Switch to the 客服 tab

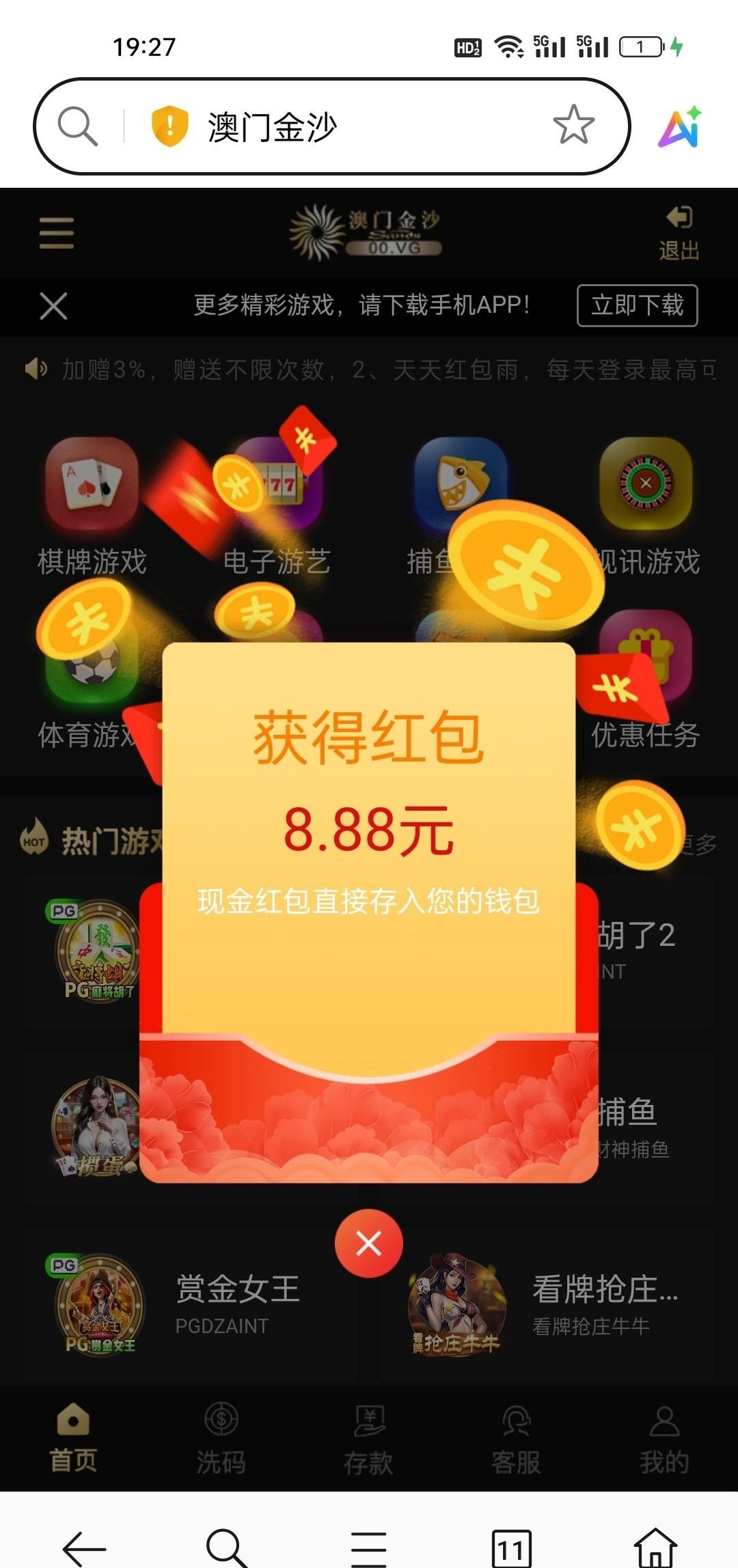click(x=516, y=1440)
